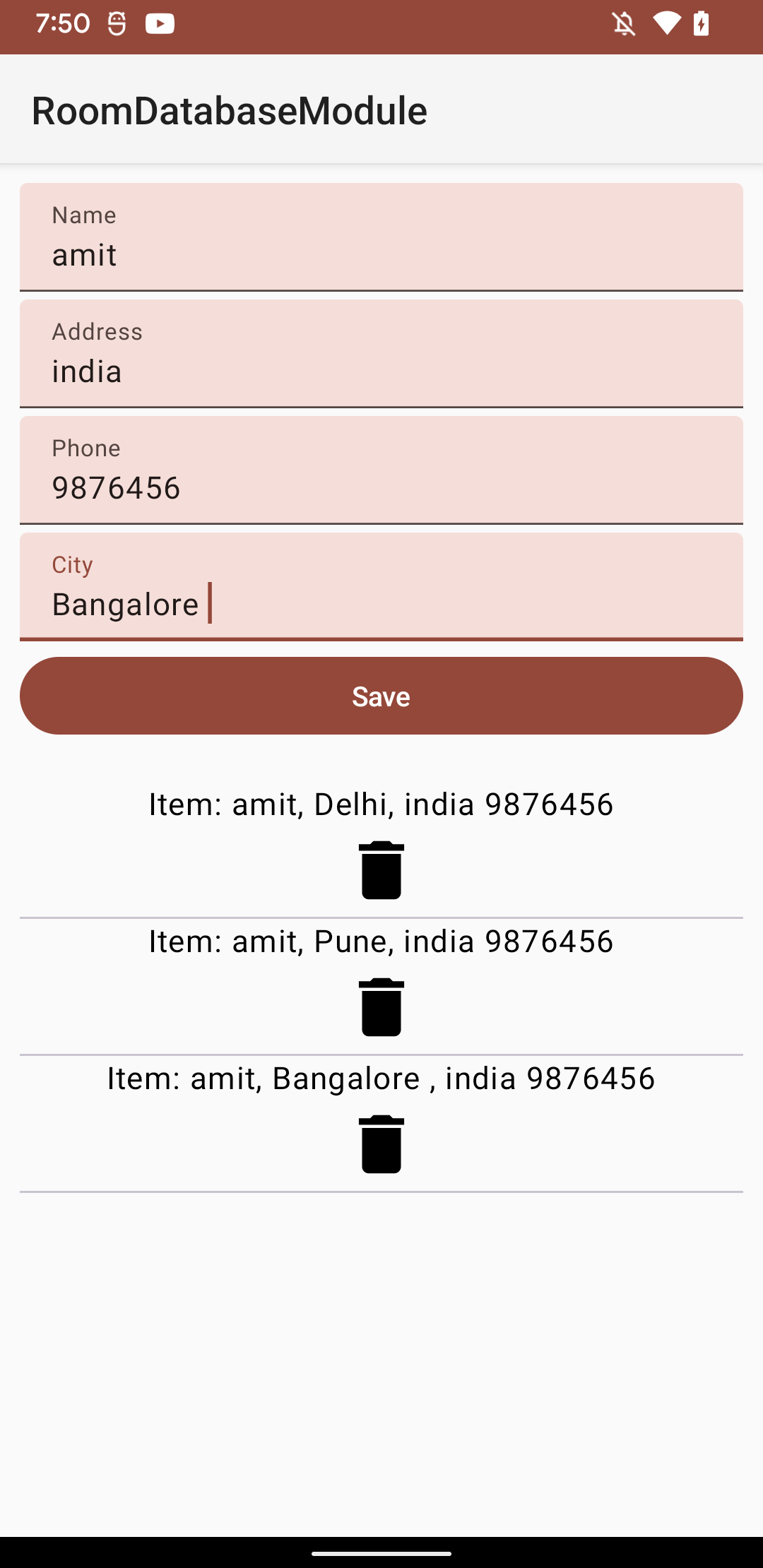This screenshot has height=1568, width=763.
Task: Delete the Bangalore item entry
Action: (x=381, y=1144)
